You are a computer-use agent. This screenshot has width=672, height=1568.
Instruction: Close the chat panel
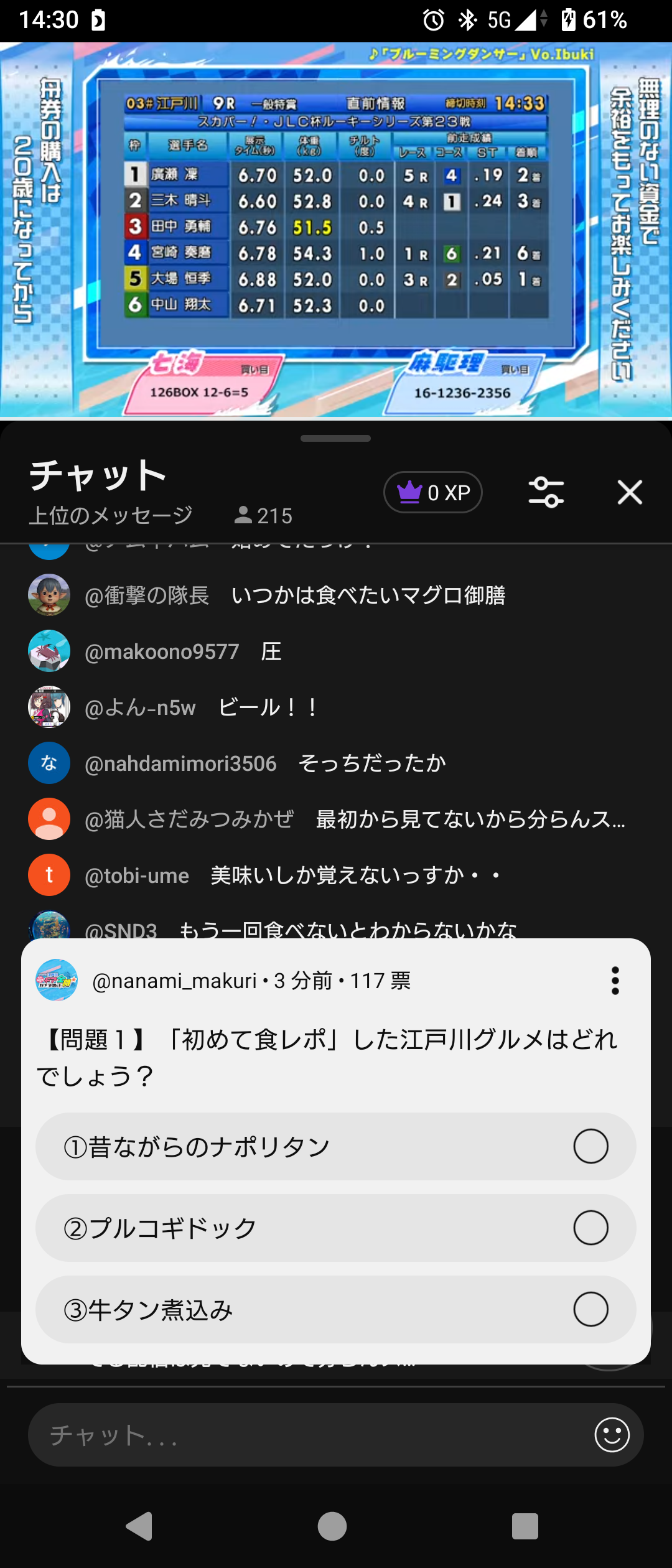click(x=629, y=492)
